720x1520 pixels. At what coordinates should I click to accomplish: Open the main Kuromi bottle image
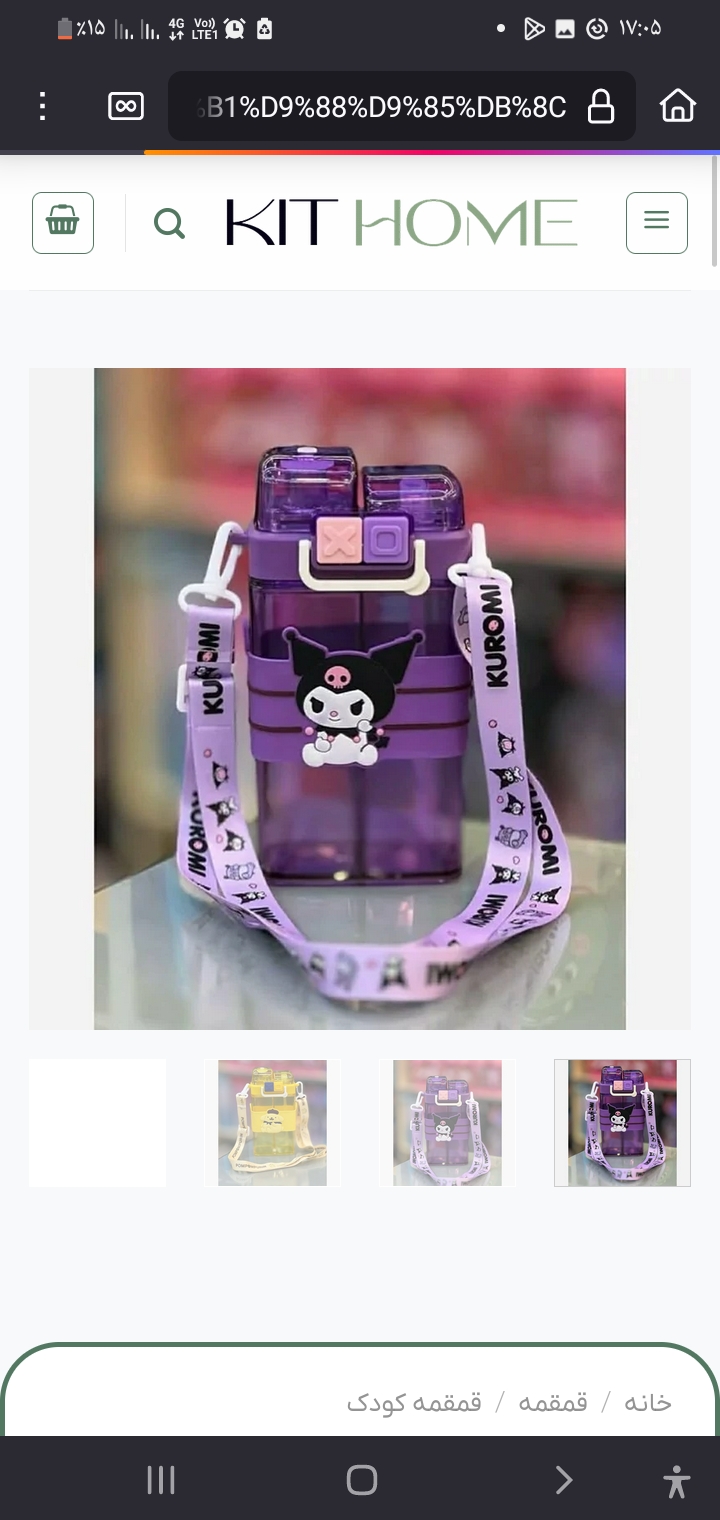point(360,698)
